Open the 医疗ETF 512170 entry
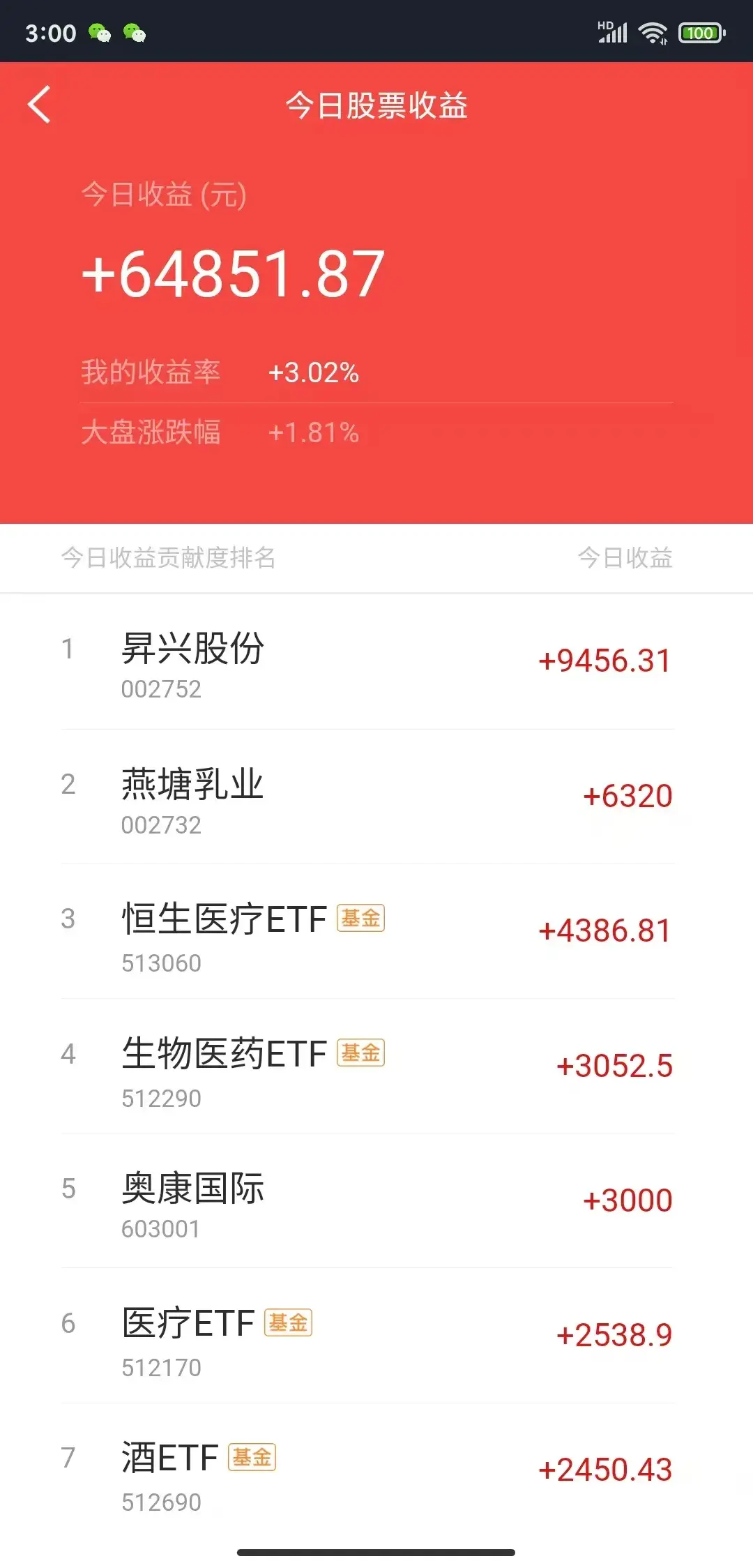This screenshot has height=1568, width=753. [376, 1335]
